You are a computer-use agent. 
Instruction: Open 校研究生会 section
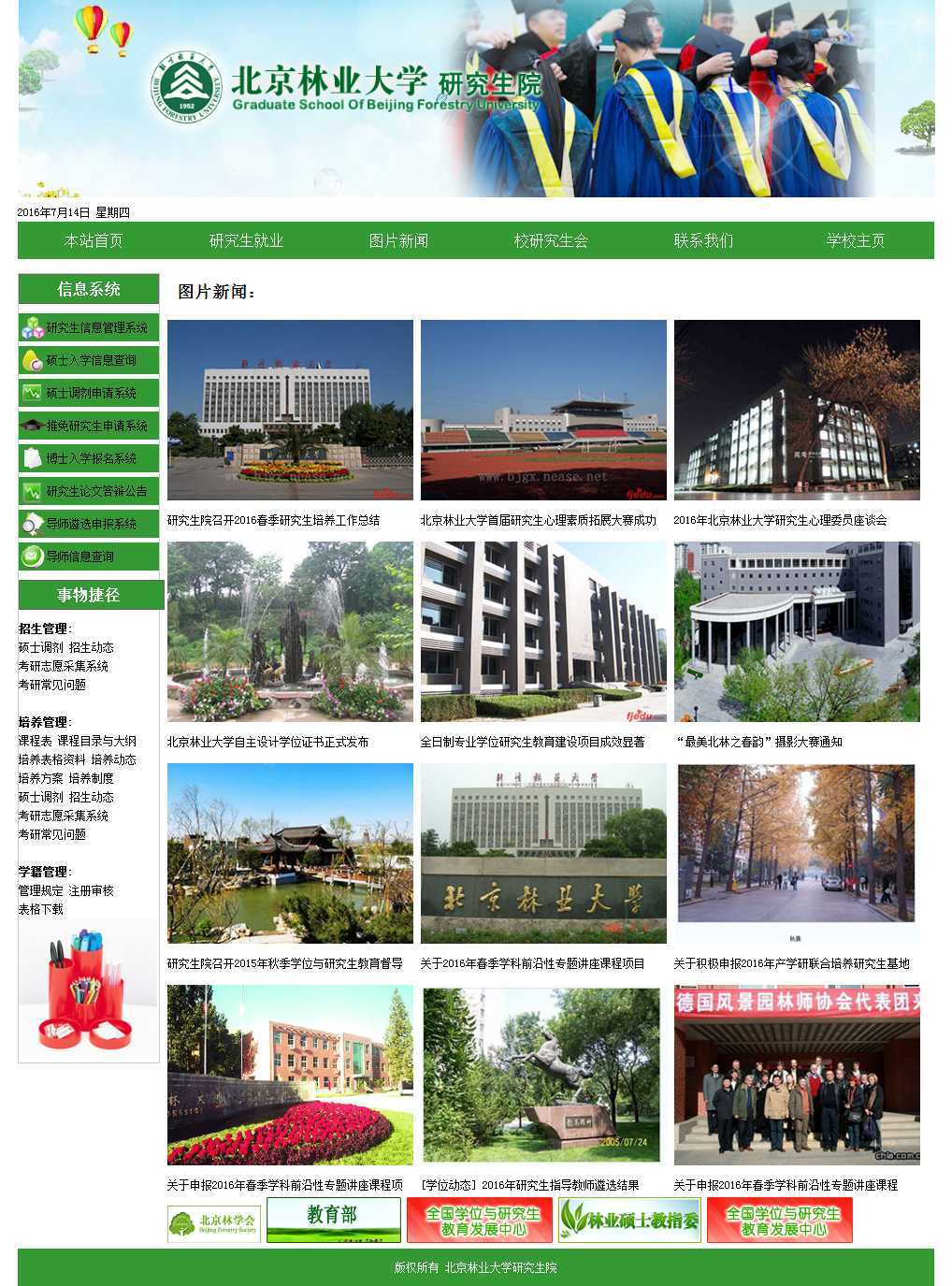tap(551, 241)
